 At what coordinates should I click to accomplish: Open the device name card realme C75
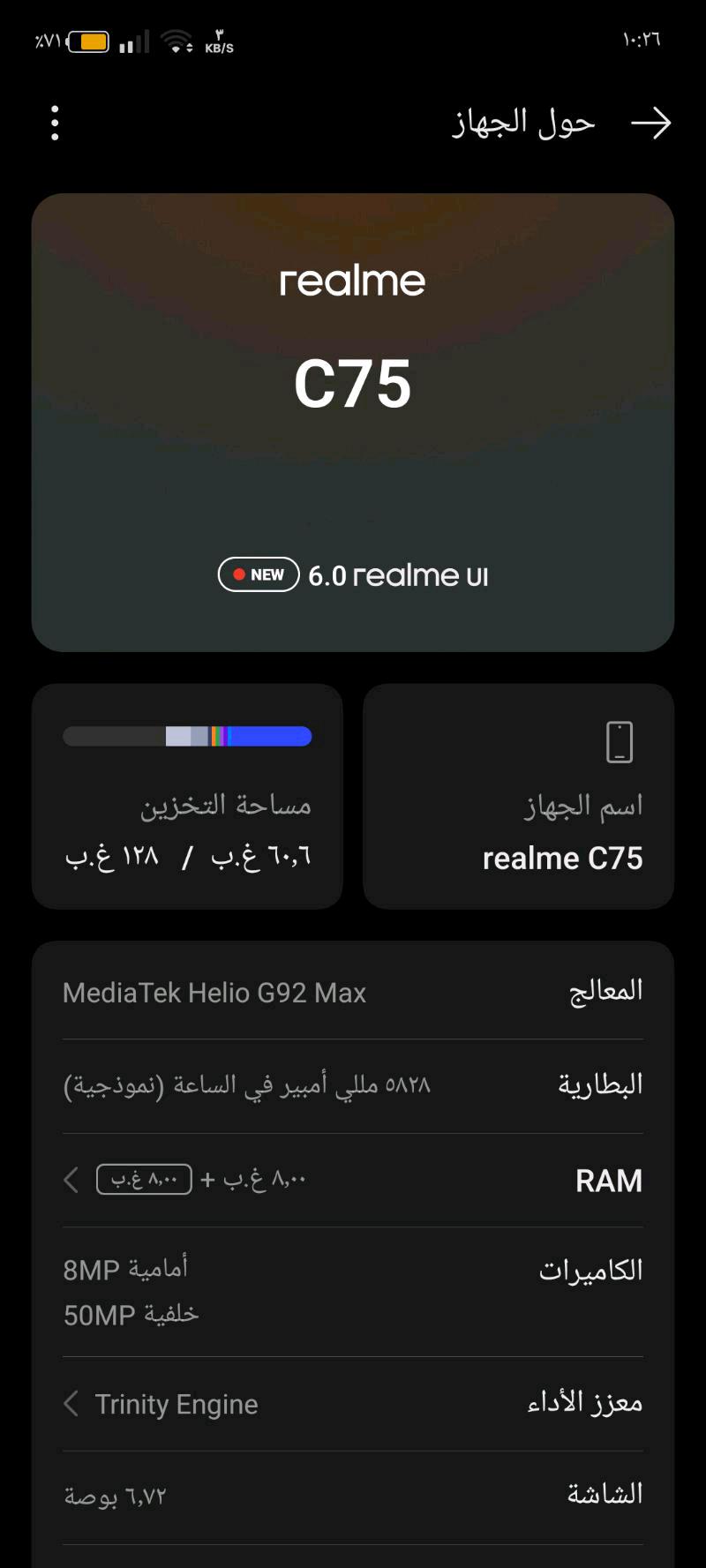(x=519, y=797)
